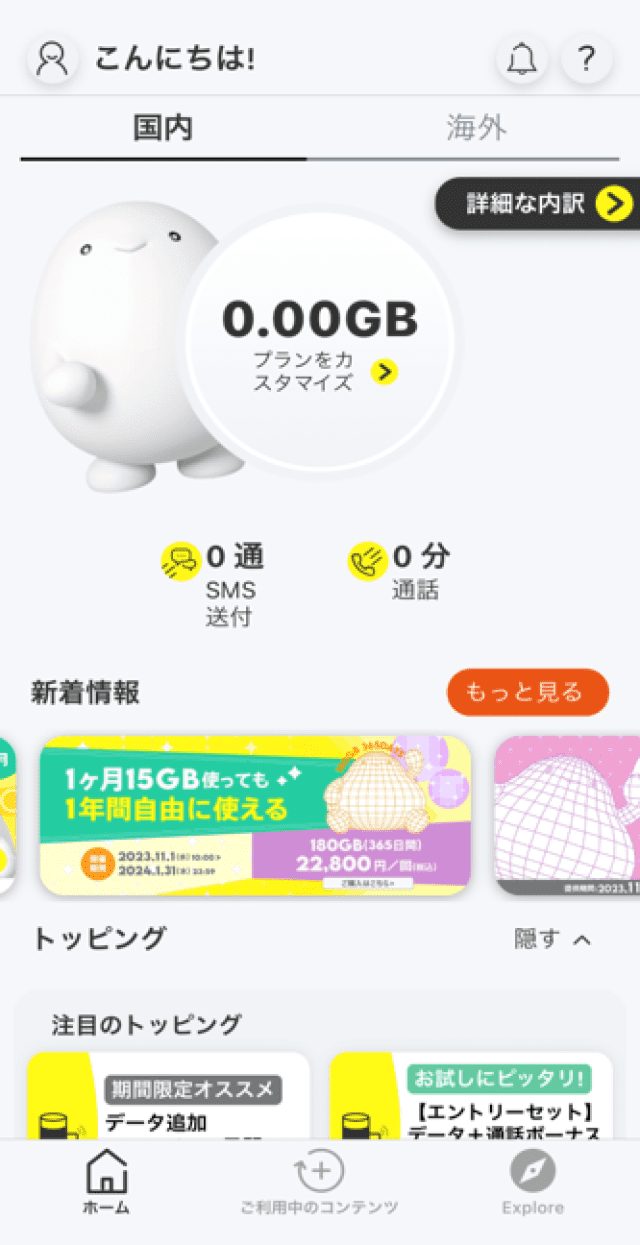Switch to ご利用中のコンテンツ tab

coord(319,1182)
